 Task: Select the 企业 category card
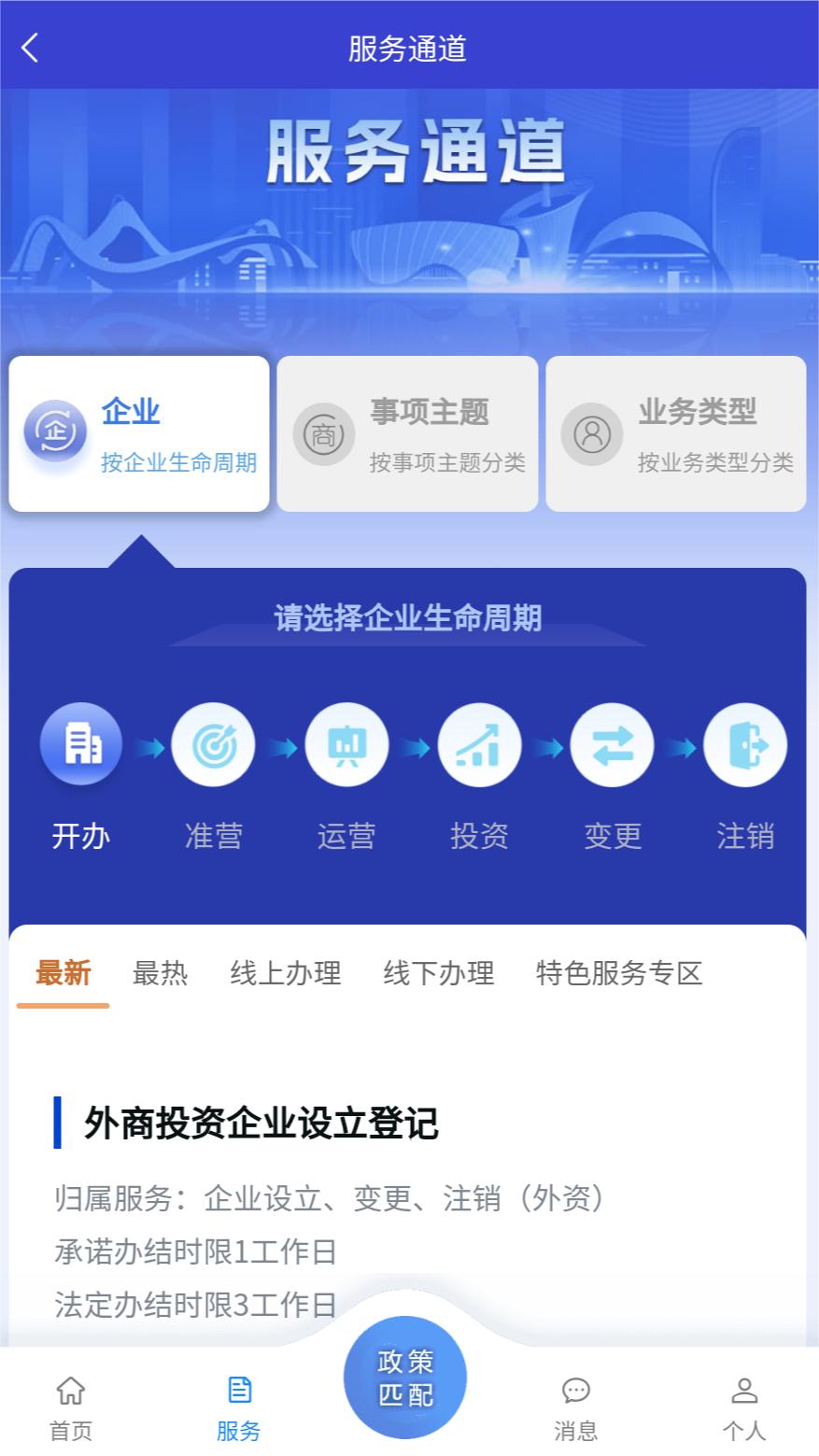coord(138,432)
